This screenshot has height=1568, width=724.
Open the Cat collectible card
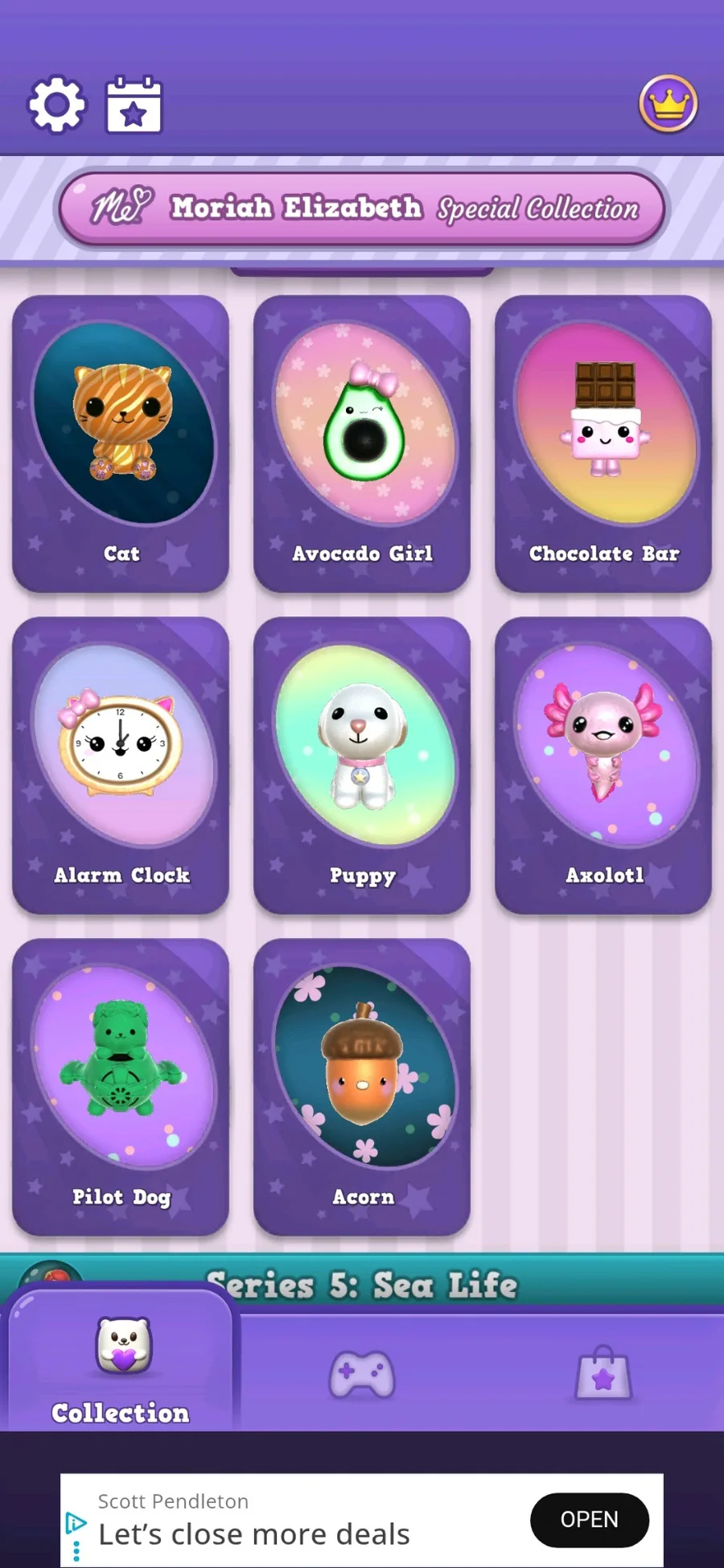[121, 443]
